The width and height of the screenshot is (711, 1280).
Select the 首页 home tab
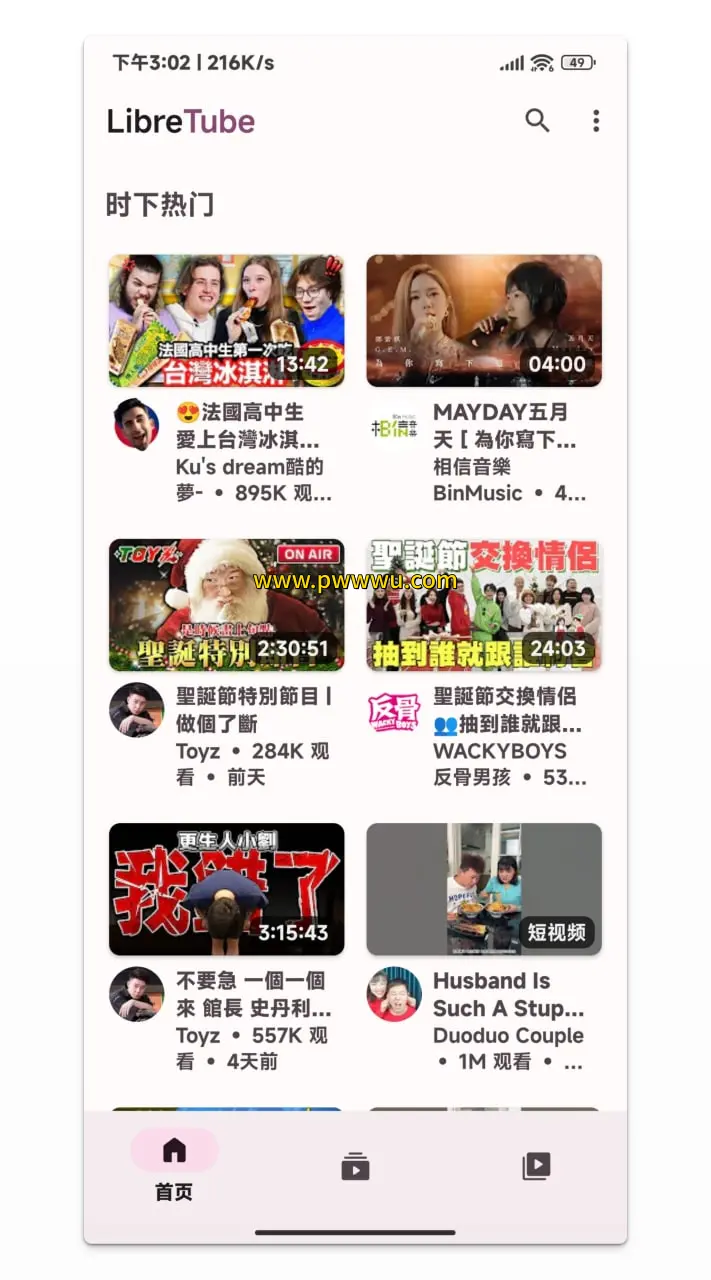[174, 1164]
